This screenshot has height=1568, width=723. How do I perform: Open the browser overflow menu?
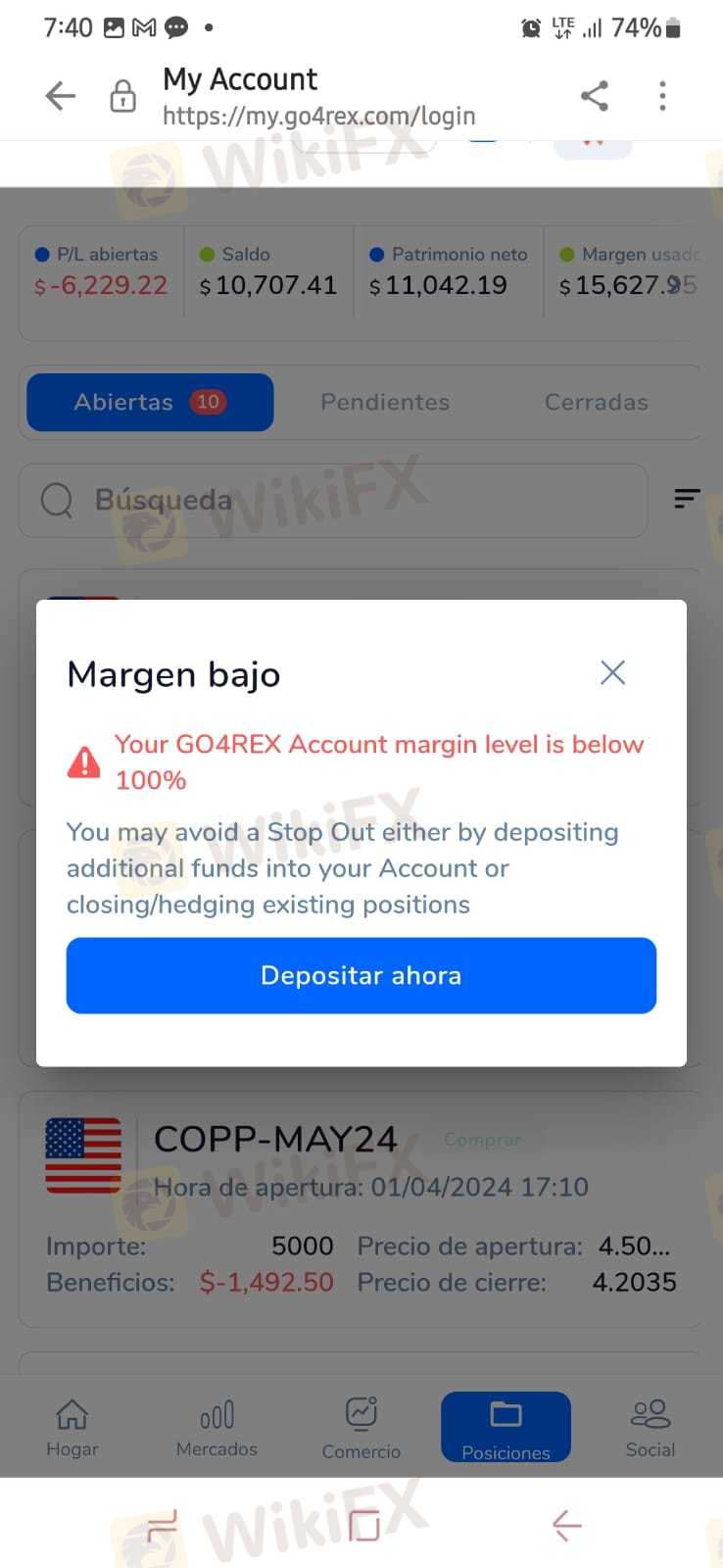pyautogui.click(x=662, y=95)
